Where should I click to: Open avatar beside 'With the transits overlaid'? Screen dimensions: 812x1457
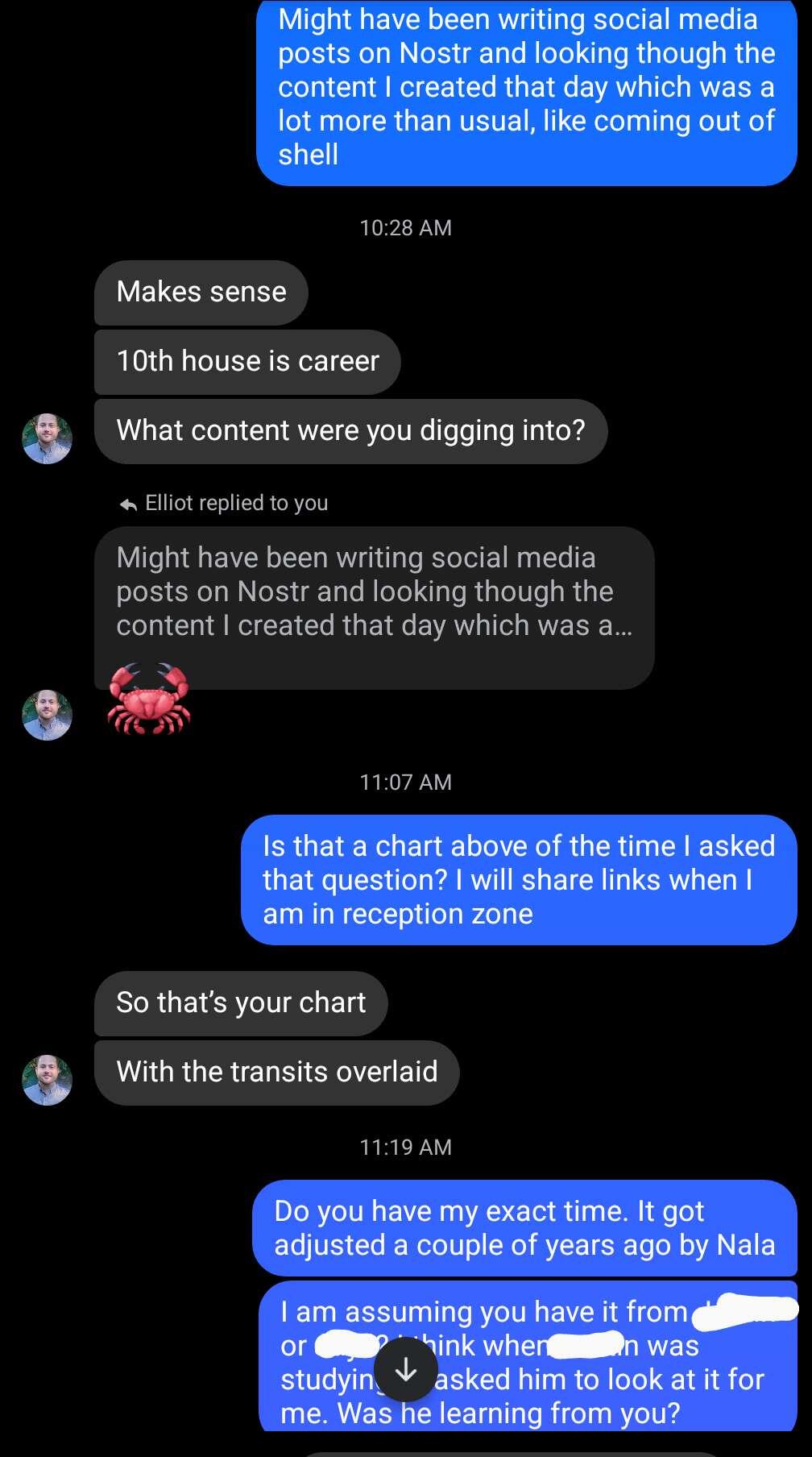click(47, 1080)
